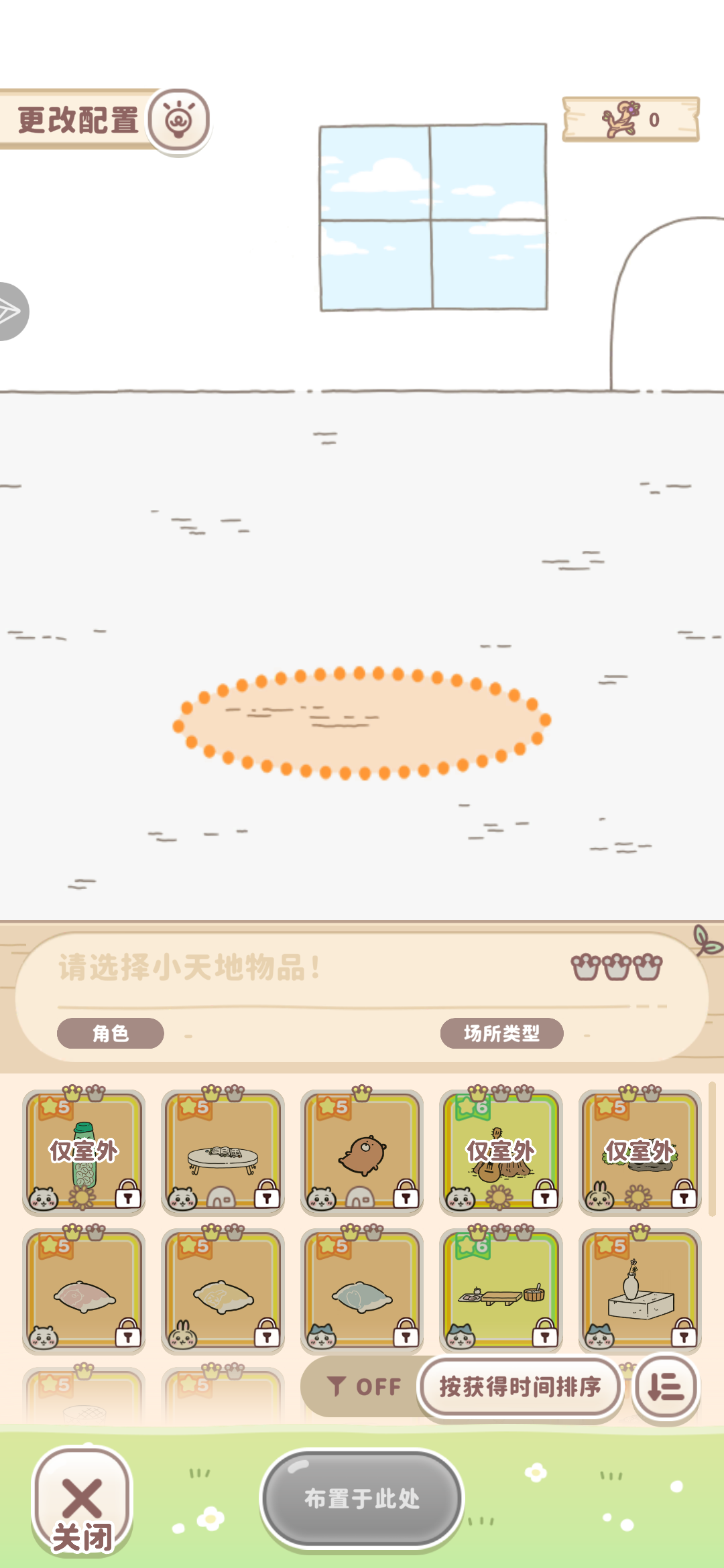Select the rabbit character mossy rock item

click(x=640, y=1153)
